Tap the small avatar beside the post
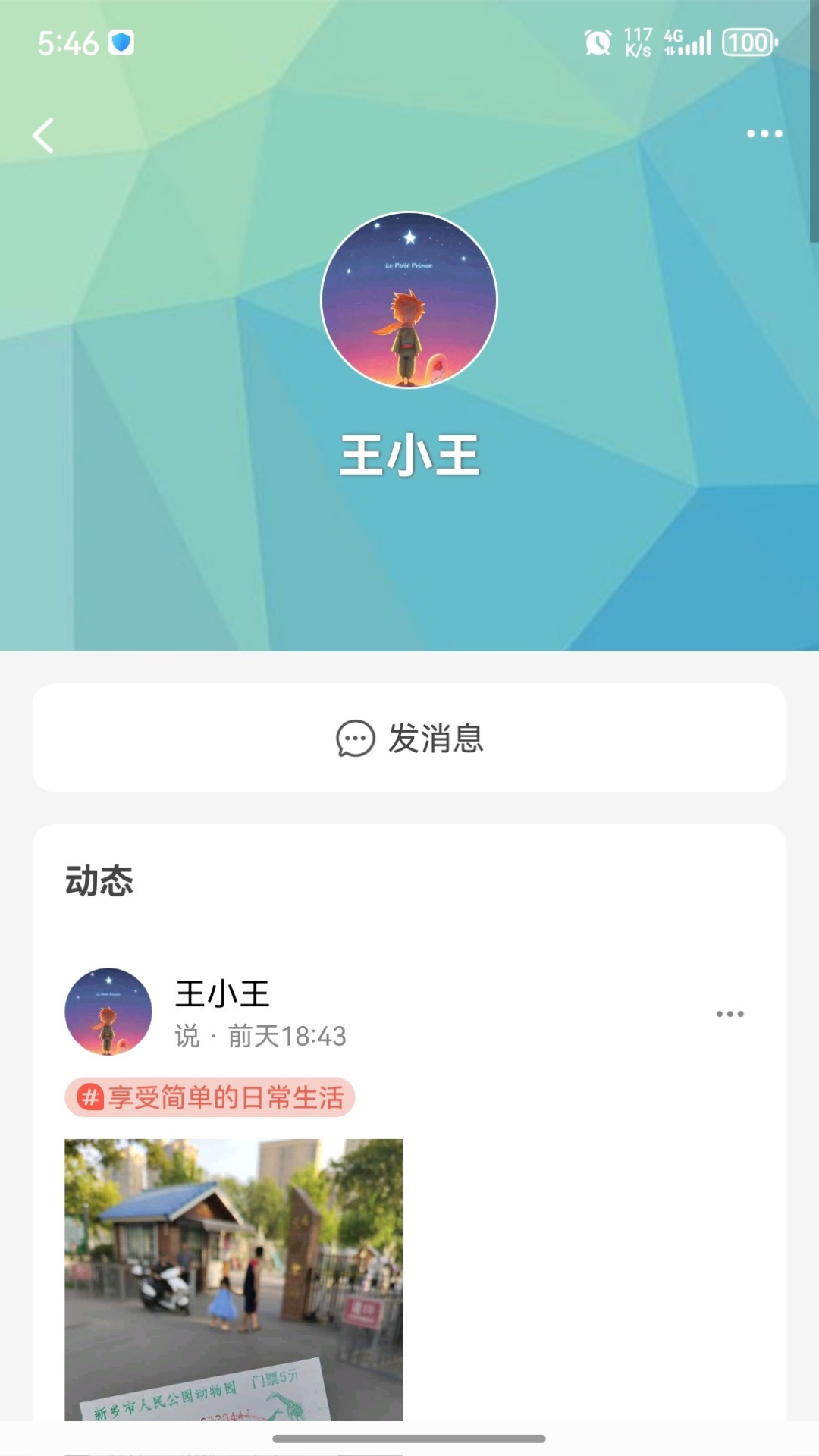The width and height of the screenshot is (819, 1456). (x=108, y=1012)
